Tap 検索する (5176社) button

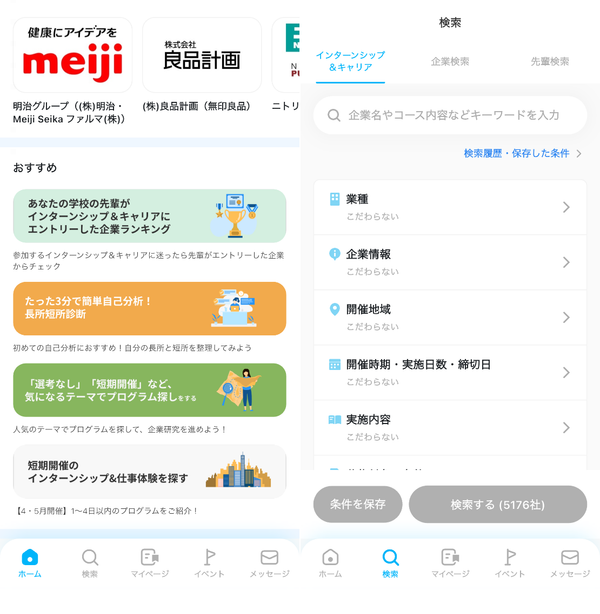498,504
